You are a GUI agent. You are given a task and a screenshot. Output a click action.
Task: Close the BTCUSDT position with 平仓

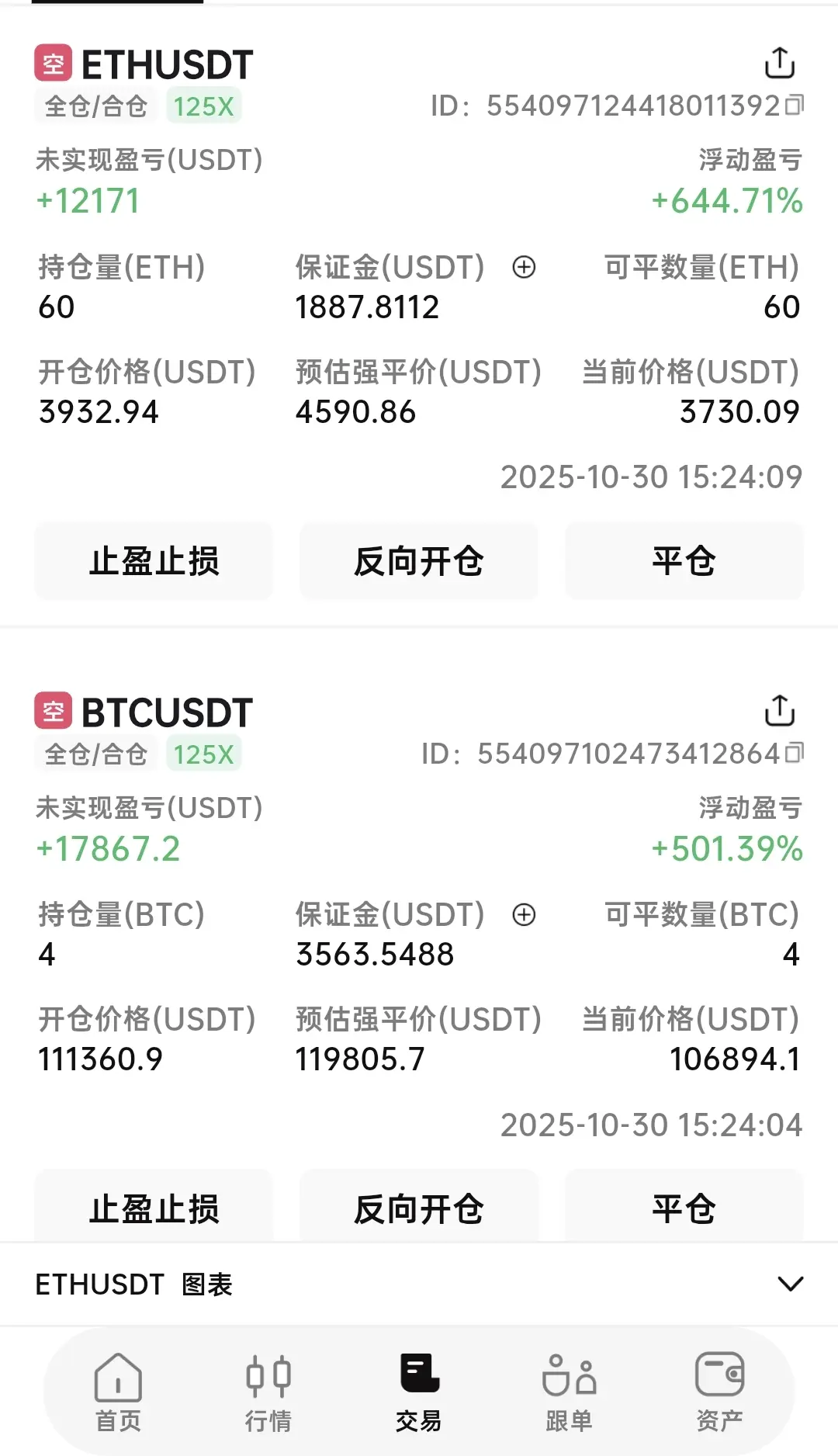tap(684, 1207)
